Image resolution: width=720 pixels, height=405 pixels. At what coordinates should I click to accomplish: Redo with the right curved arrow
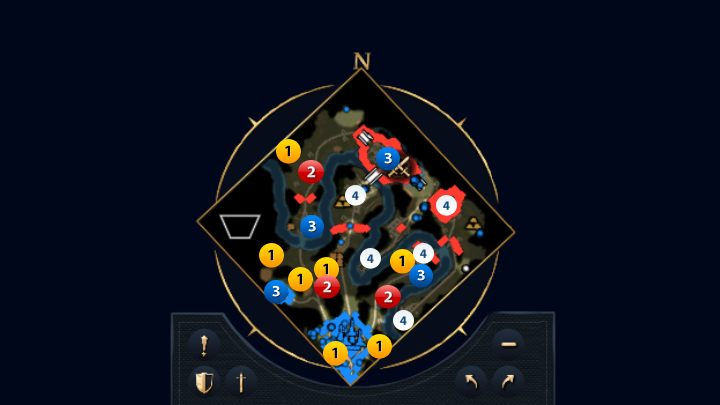(x=508, y=381)
